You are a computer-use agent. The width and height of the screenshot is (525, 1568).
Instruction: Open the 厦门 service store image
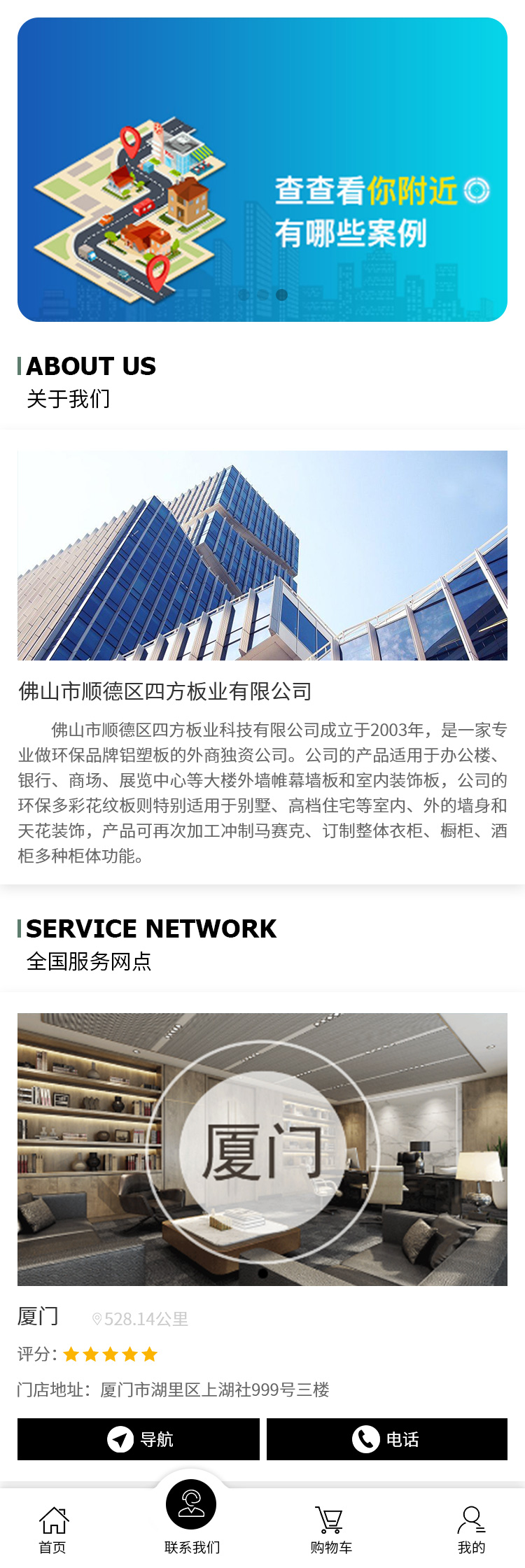tap(262, 1149)
